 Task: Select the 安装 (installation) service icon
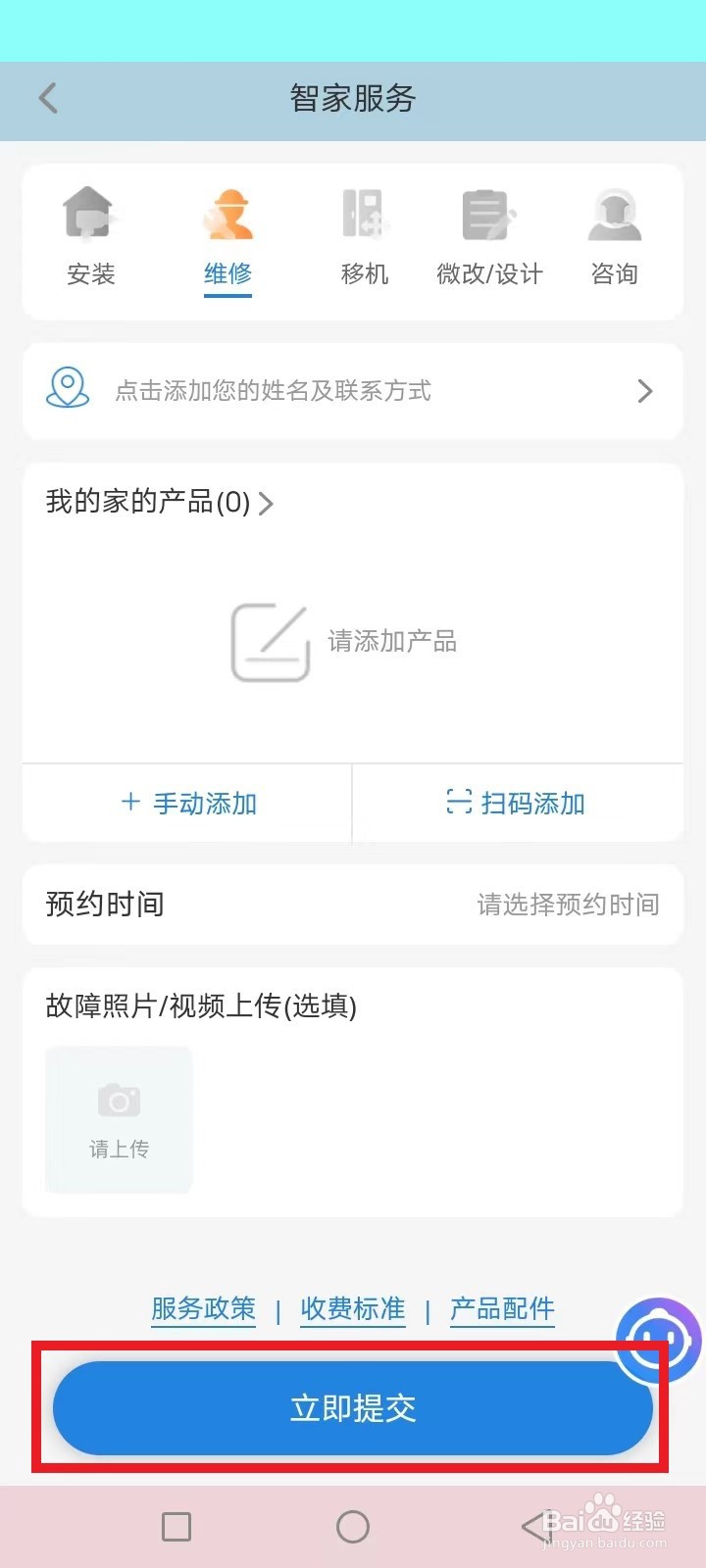(x=90, y=214)
